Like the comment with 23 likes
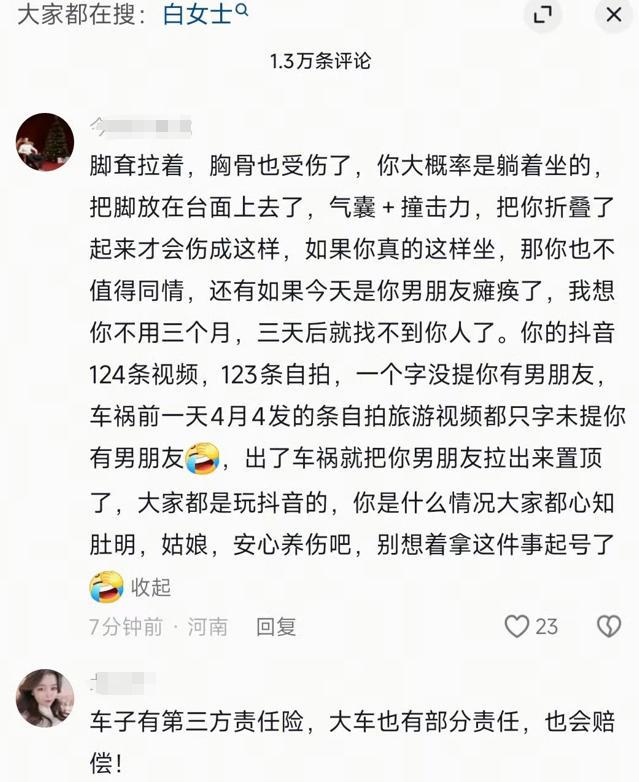 (x=517, y=627)
